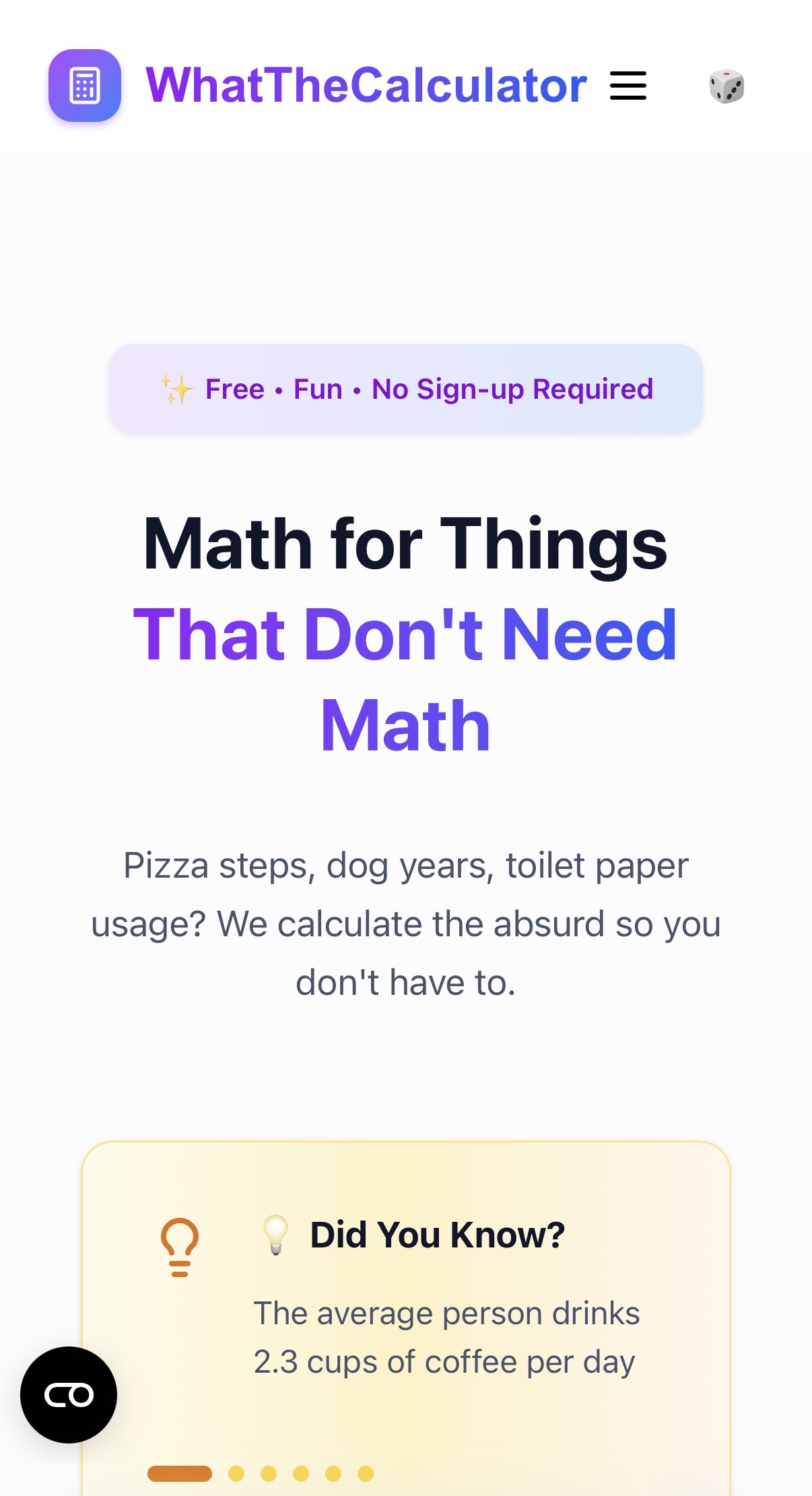Image resolution: width=812 pixels, height=1496 pixels.
Task: Roll the dice icon for a random calculator
Action: [726, 86]
